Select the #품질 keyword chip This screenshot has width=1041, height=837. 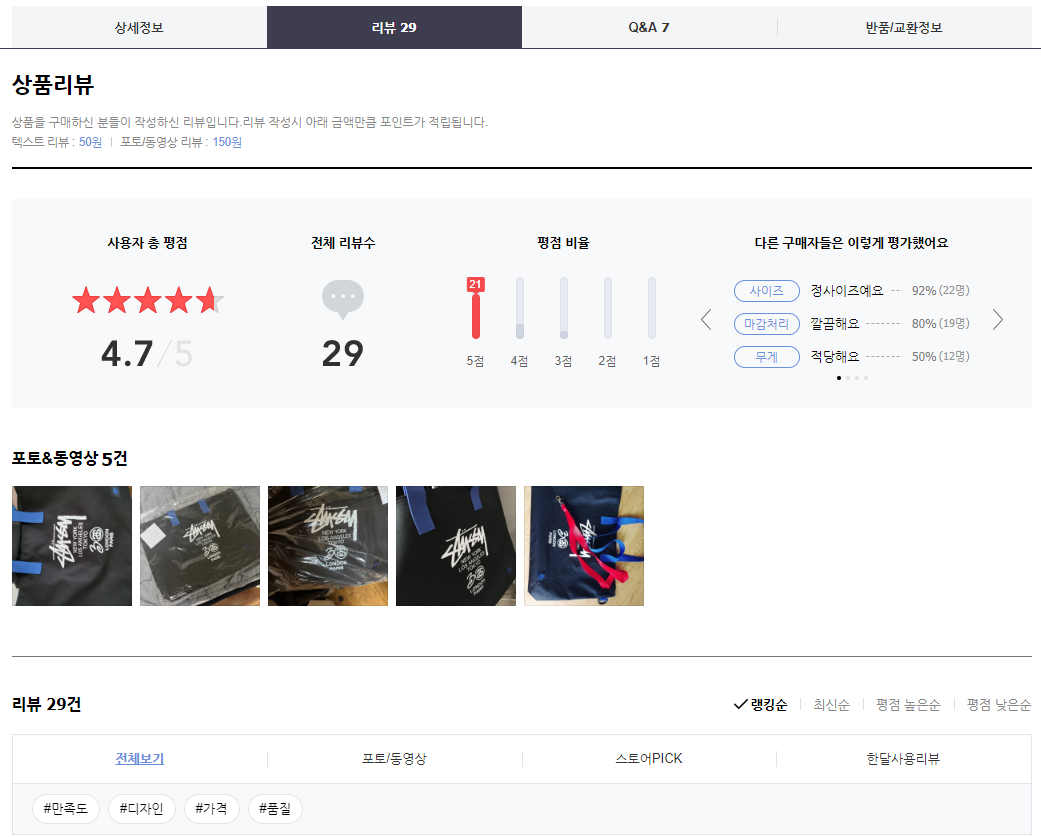pos(275,808)
